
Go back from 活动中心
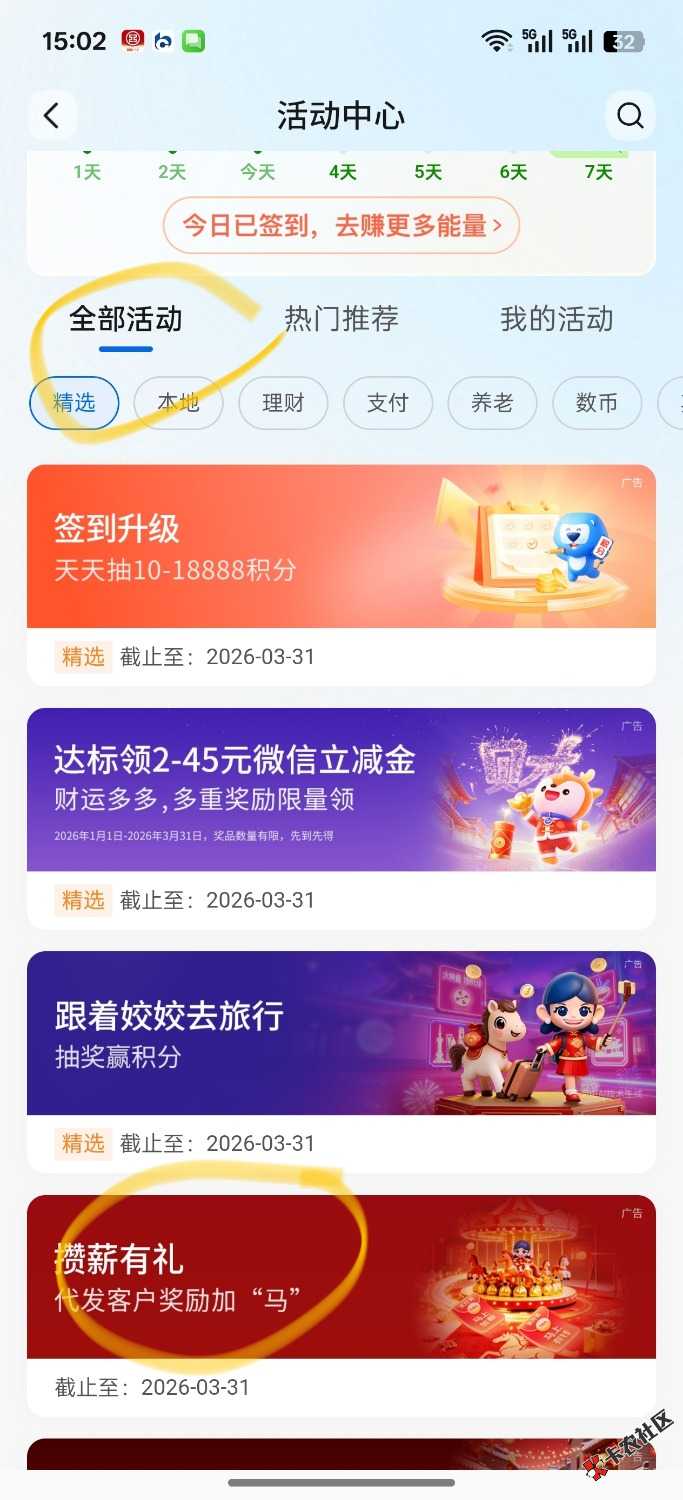coord(52,116)
